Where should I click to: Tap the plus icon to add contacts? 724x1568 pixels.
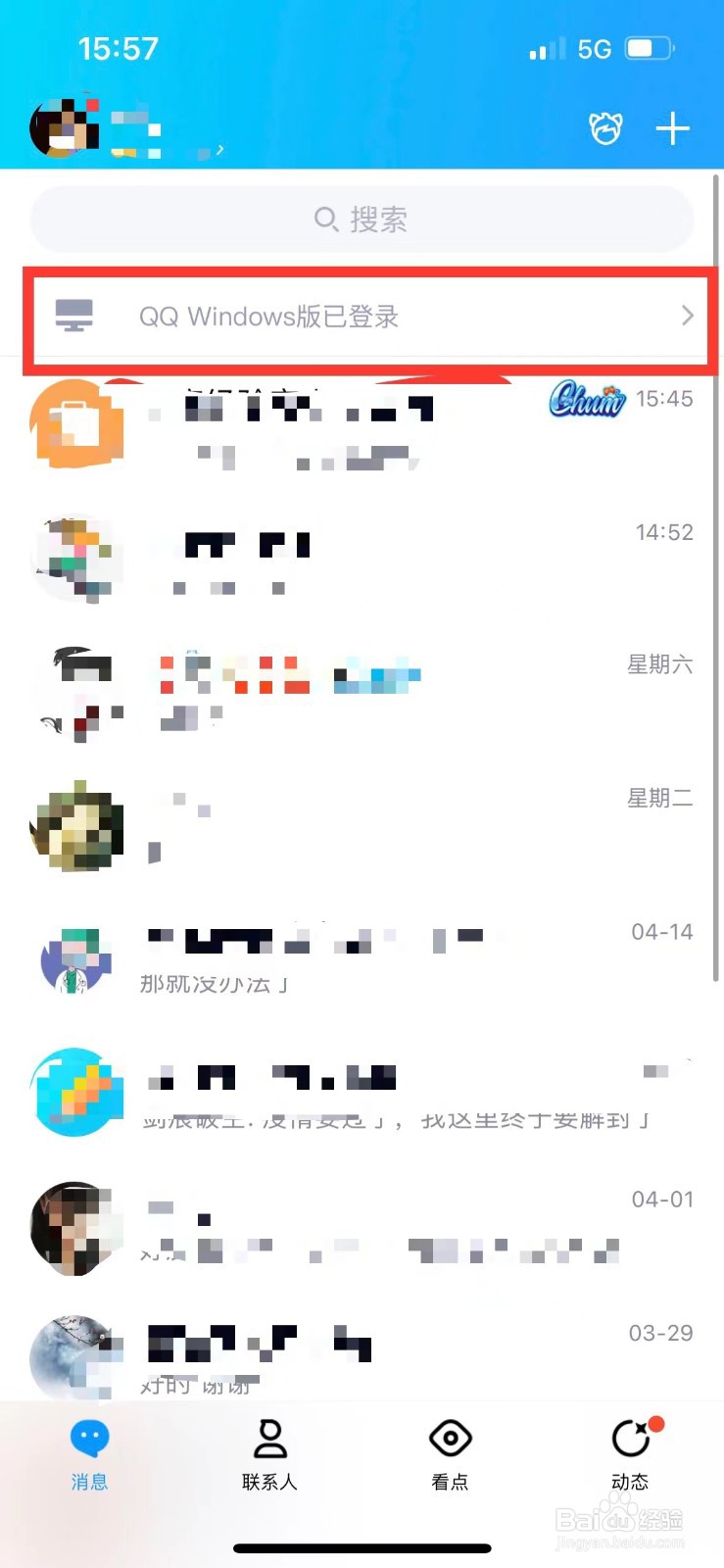pyautogui.click(x=673, y=127)
